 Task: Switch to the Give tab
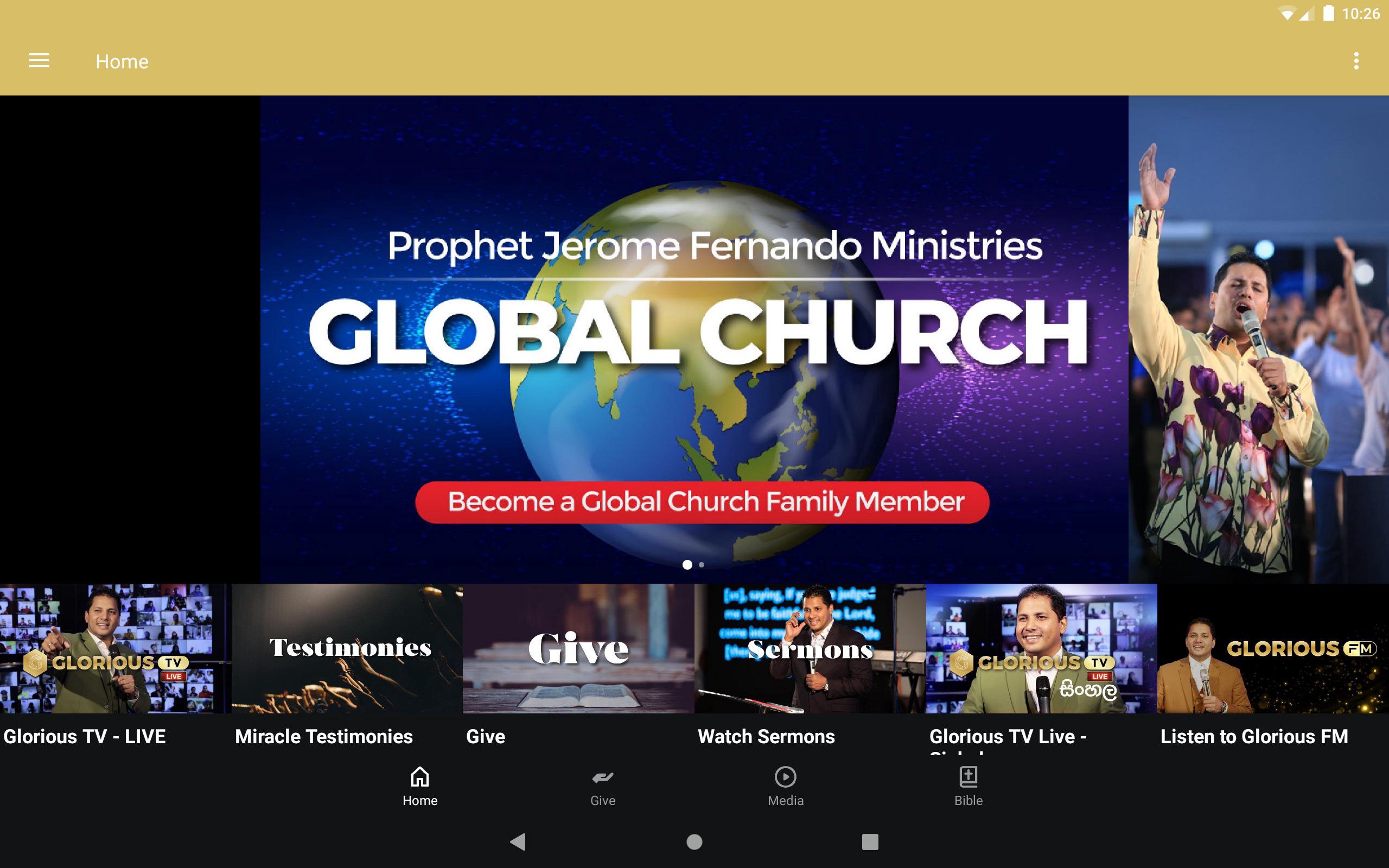coord(603,786)
